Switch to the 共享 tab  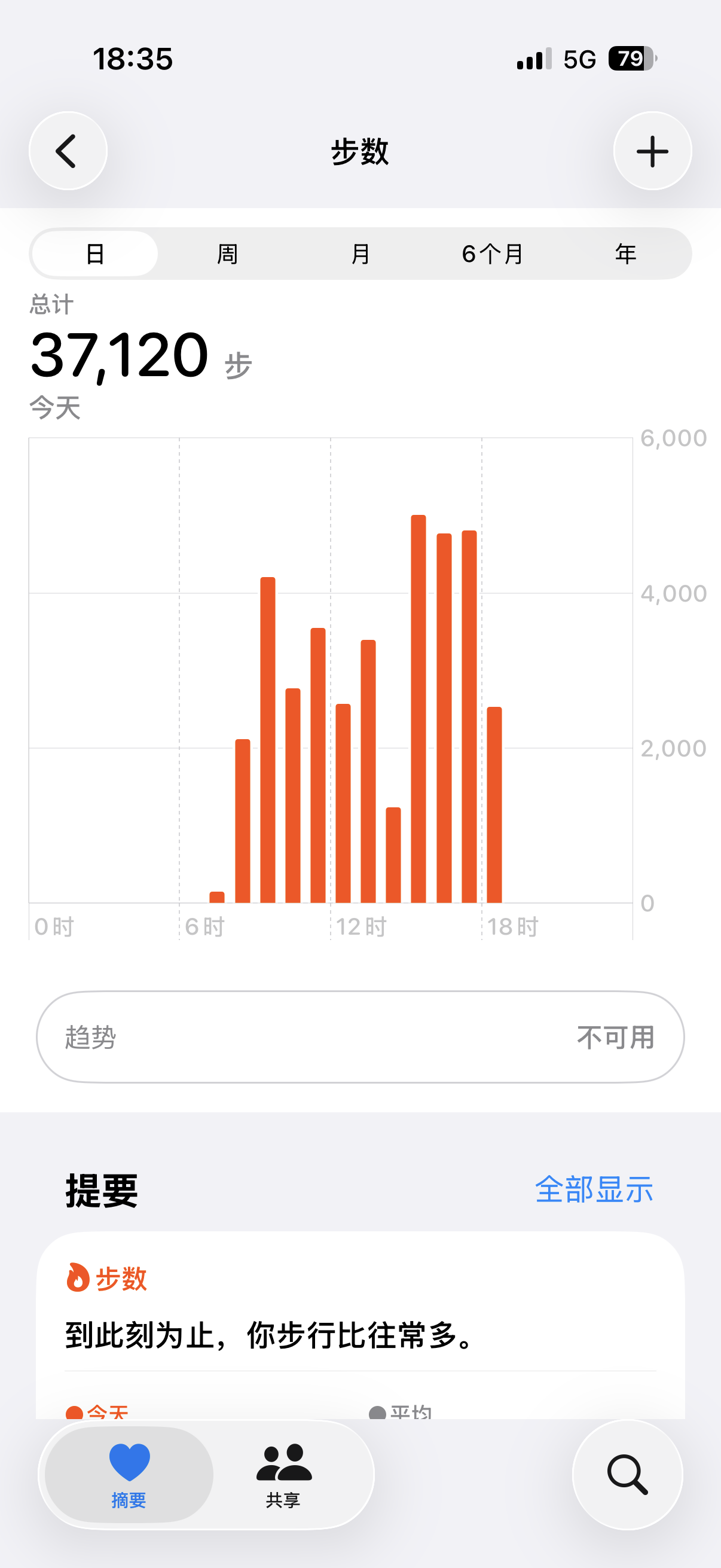tap(283, 1474)
